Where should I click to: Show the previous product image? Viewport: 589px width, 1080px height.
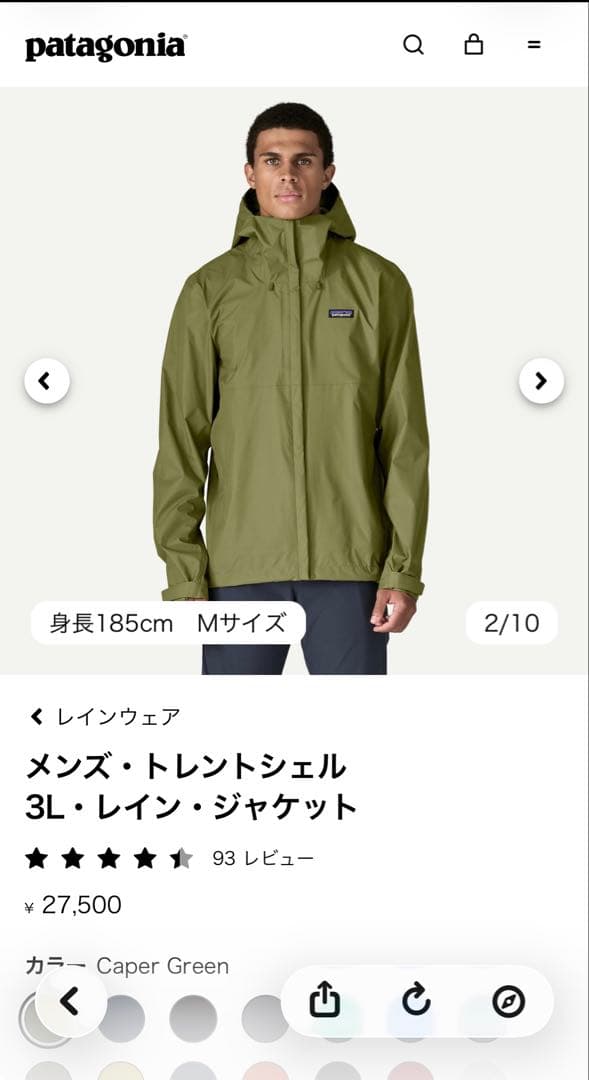point(47,381)
